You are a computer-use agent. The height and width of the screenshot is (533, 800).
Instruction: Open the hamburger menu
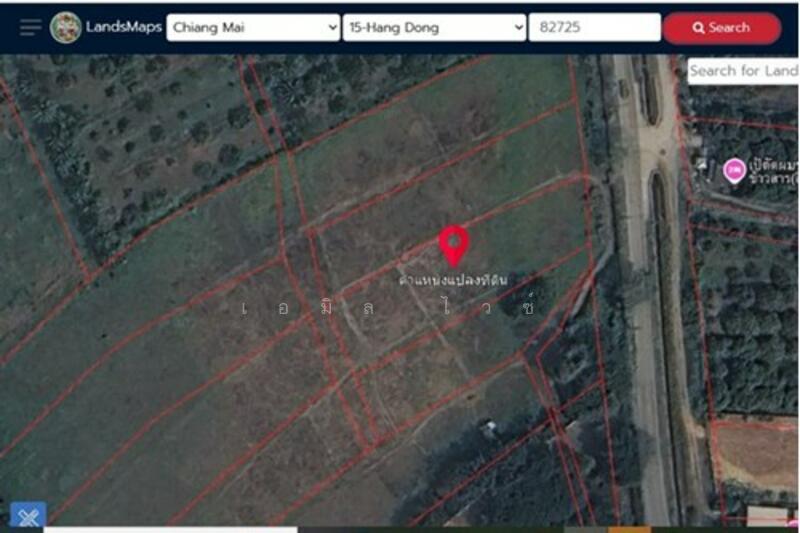(31, 28)
